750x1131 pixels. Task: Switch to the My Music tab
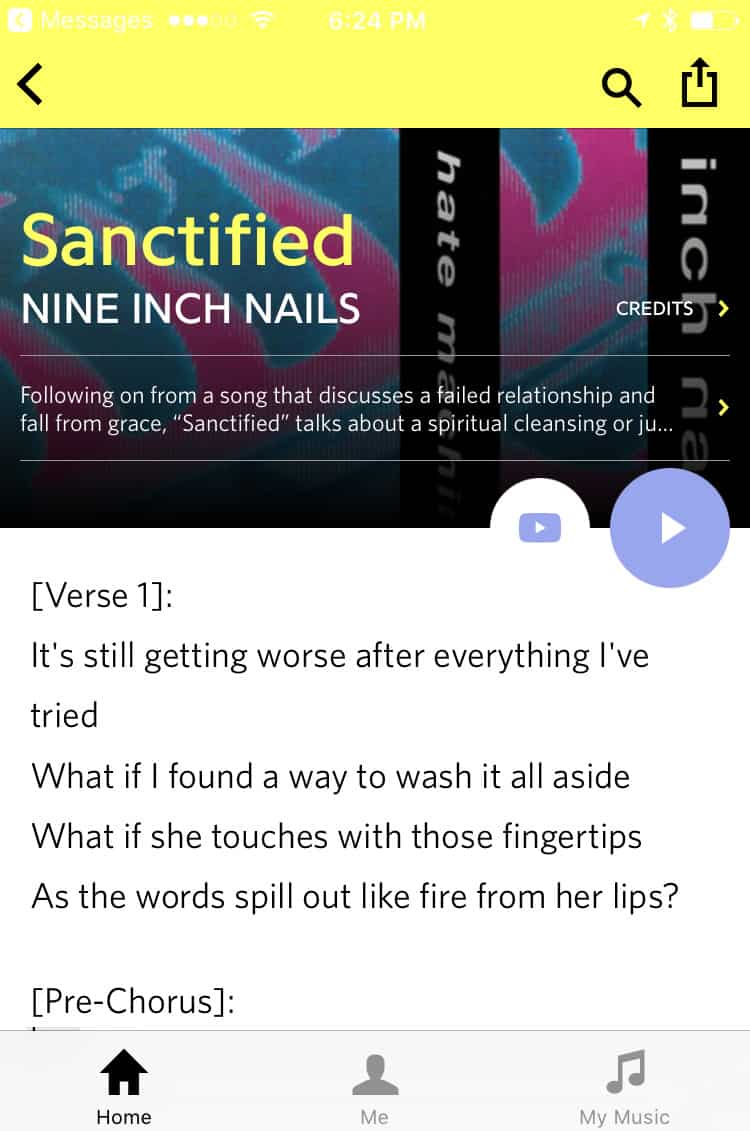pyautogui.click(x=625, y=1087)
